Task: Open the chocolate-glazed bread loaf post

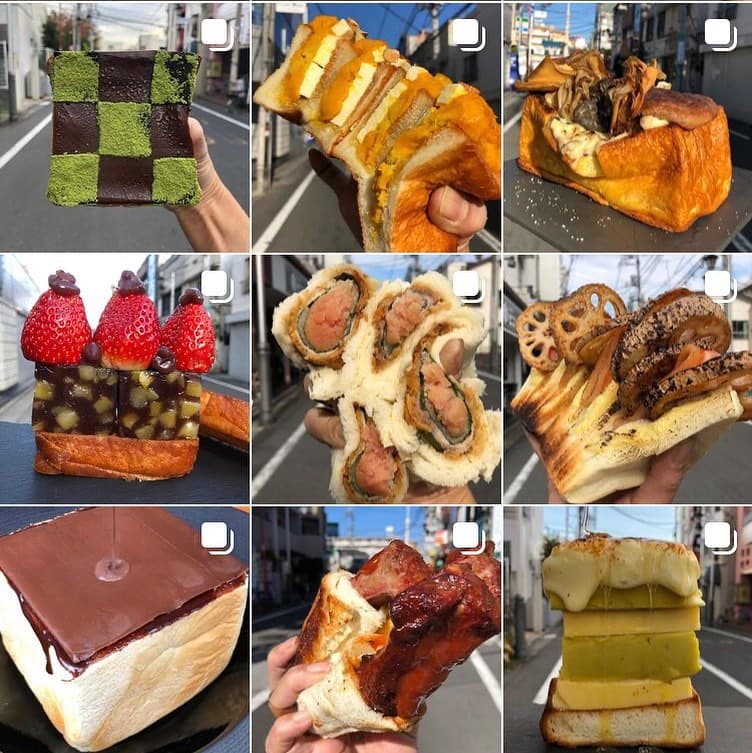Action: pyautogui.click(x=124, y=630)
